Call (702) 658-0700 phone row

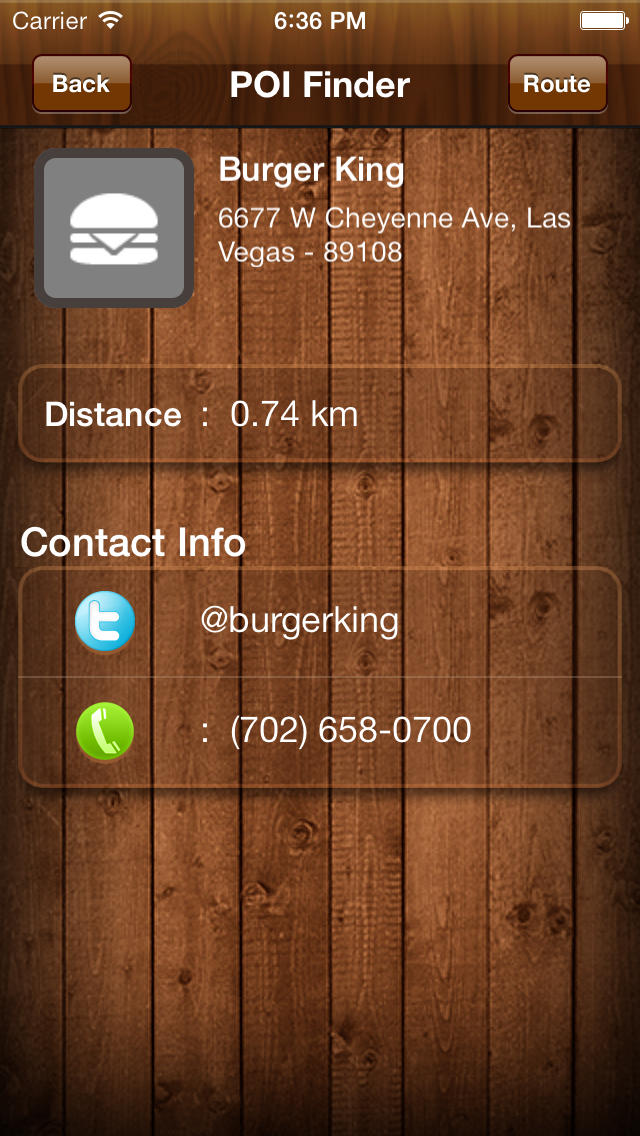point(320,732)
